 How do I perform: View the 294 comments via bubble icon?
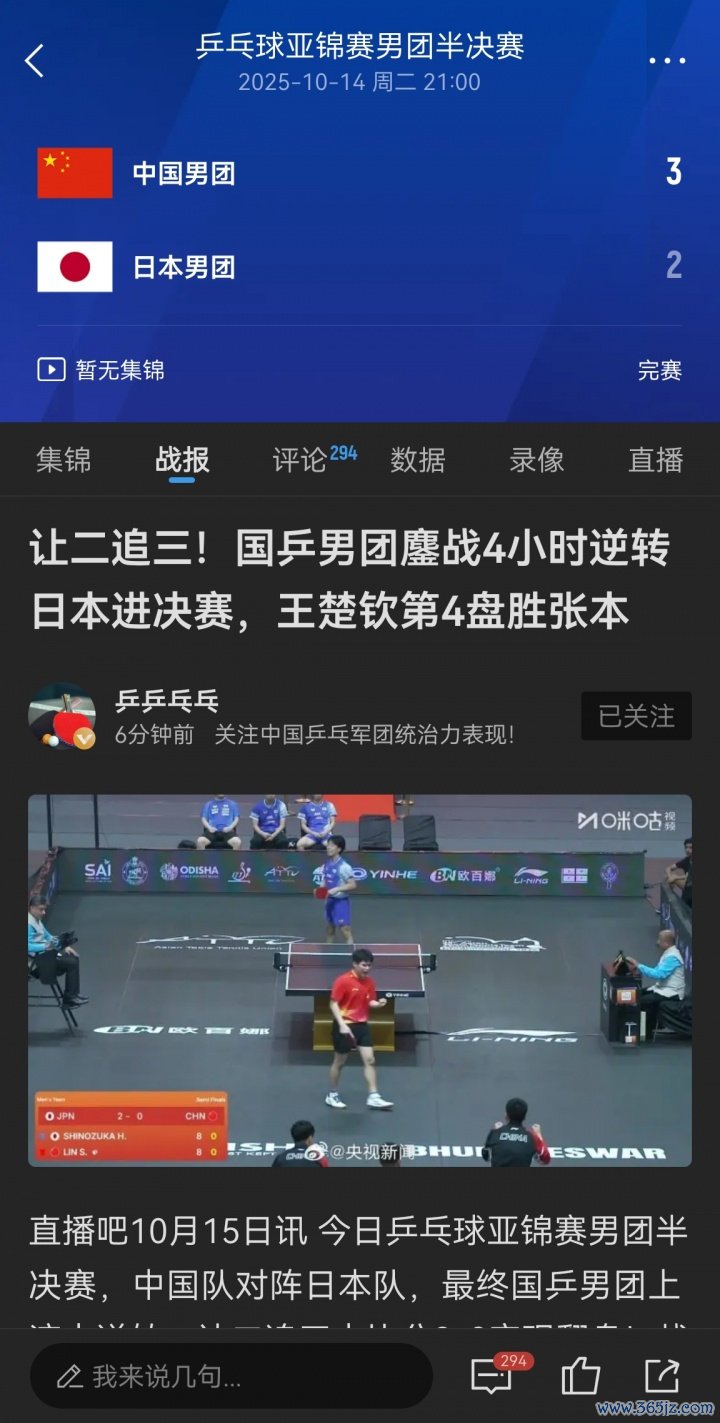[x=493, y=1376]
